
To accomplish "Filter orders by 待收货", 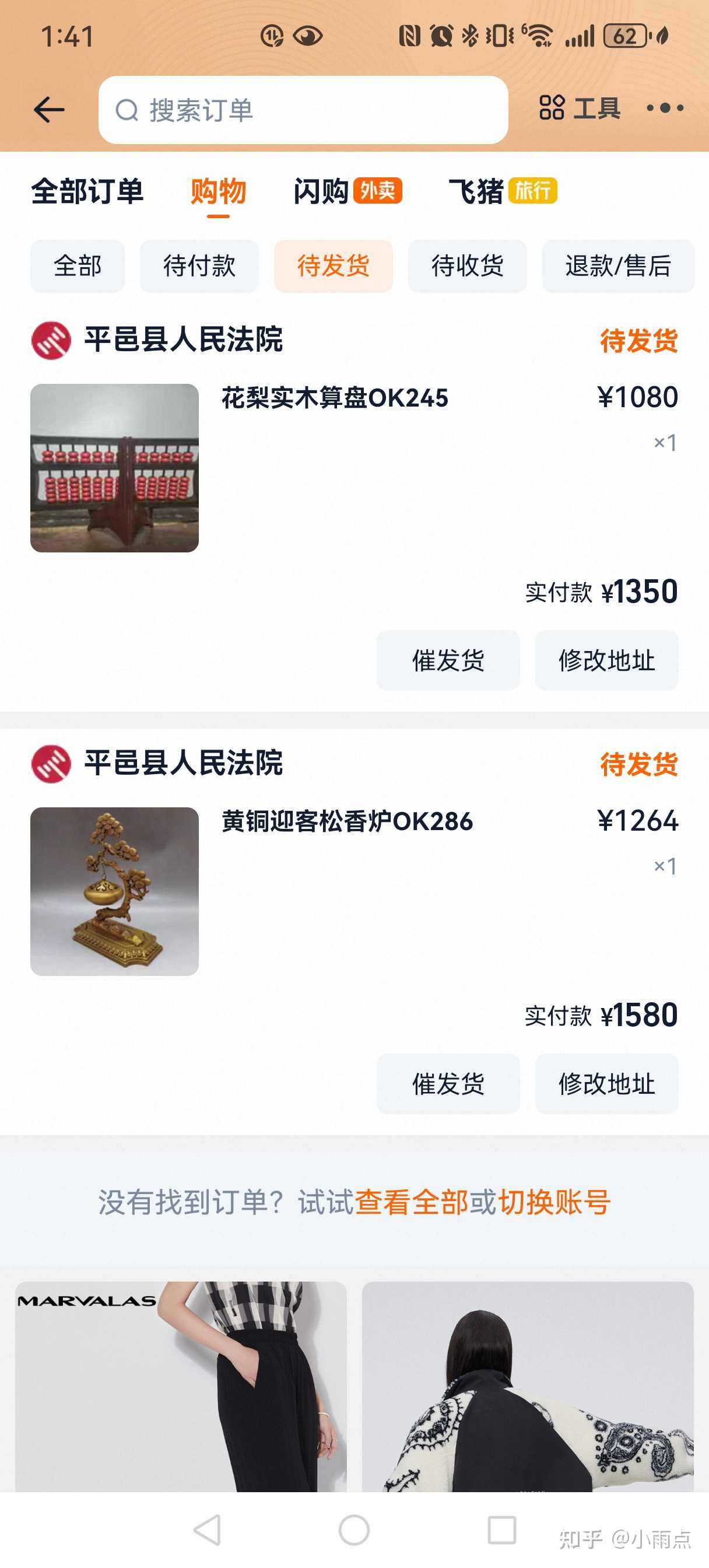I will [467, 266].
